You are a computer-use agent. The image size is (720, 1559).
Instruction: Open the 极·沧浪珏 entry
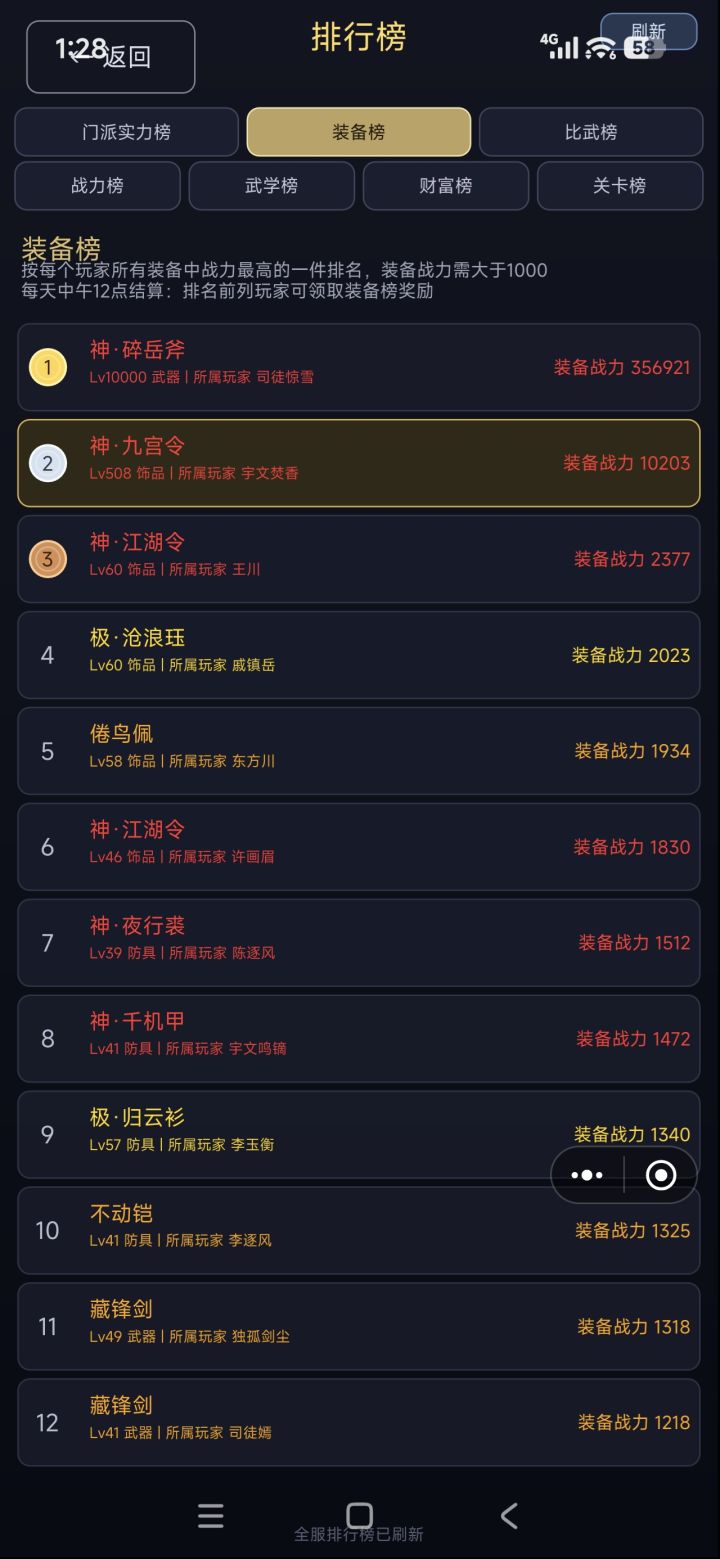point(359,655)
